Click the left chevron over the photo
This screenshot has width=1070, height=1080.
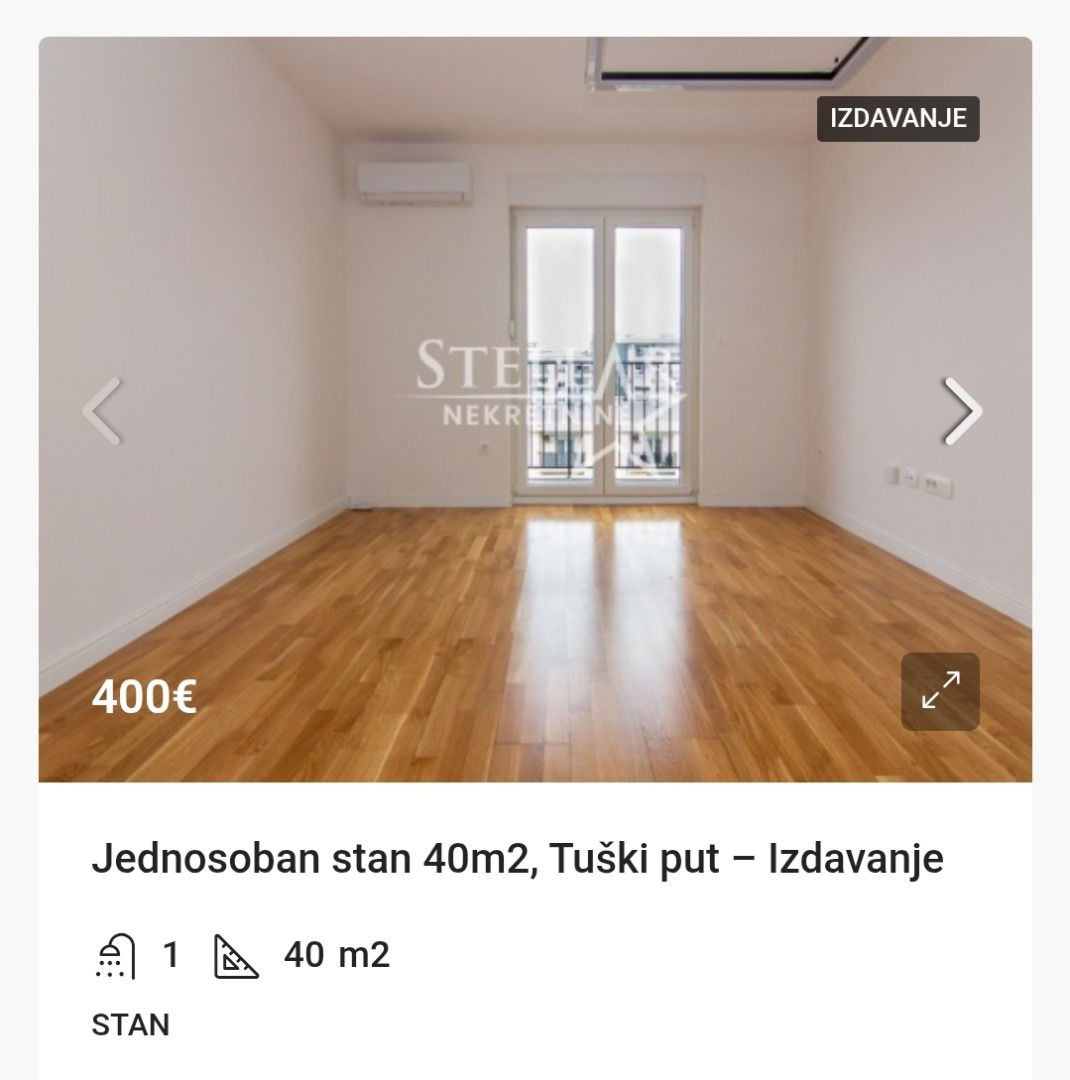(100, 408)
